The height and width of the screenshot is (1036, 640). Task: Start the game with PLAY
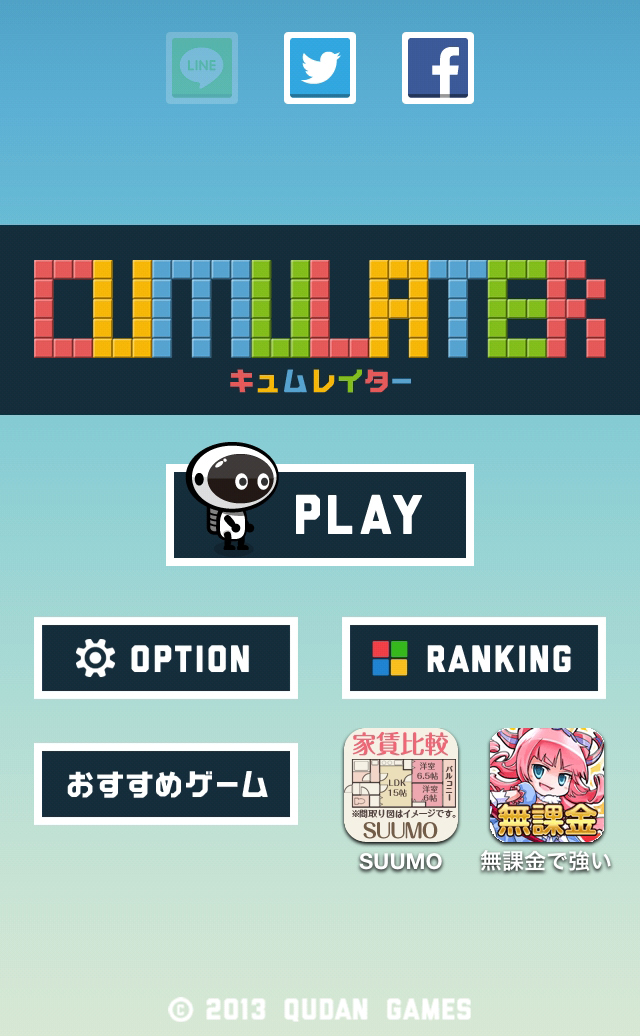click(x=320, y=515)
